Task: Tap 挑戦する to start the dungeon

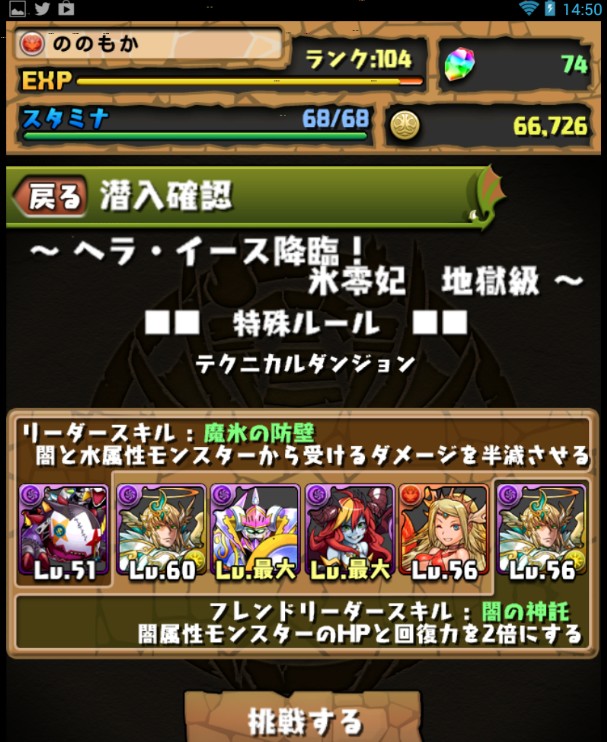Action: [x=305, y=718]
